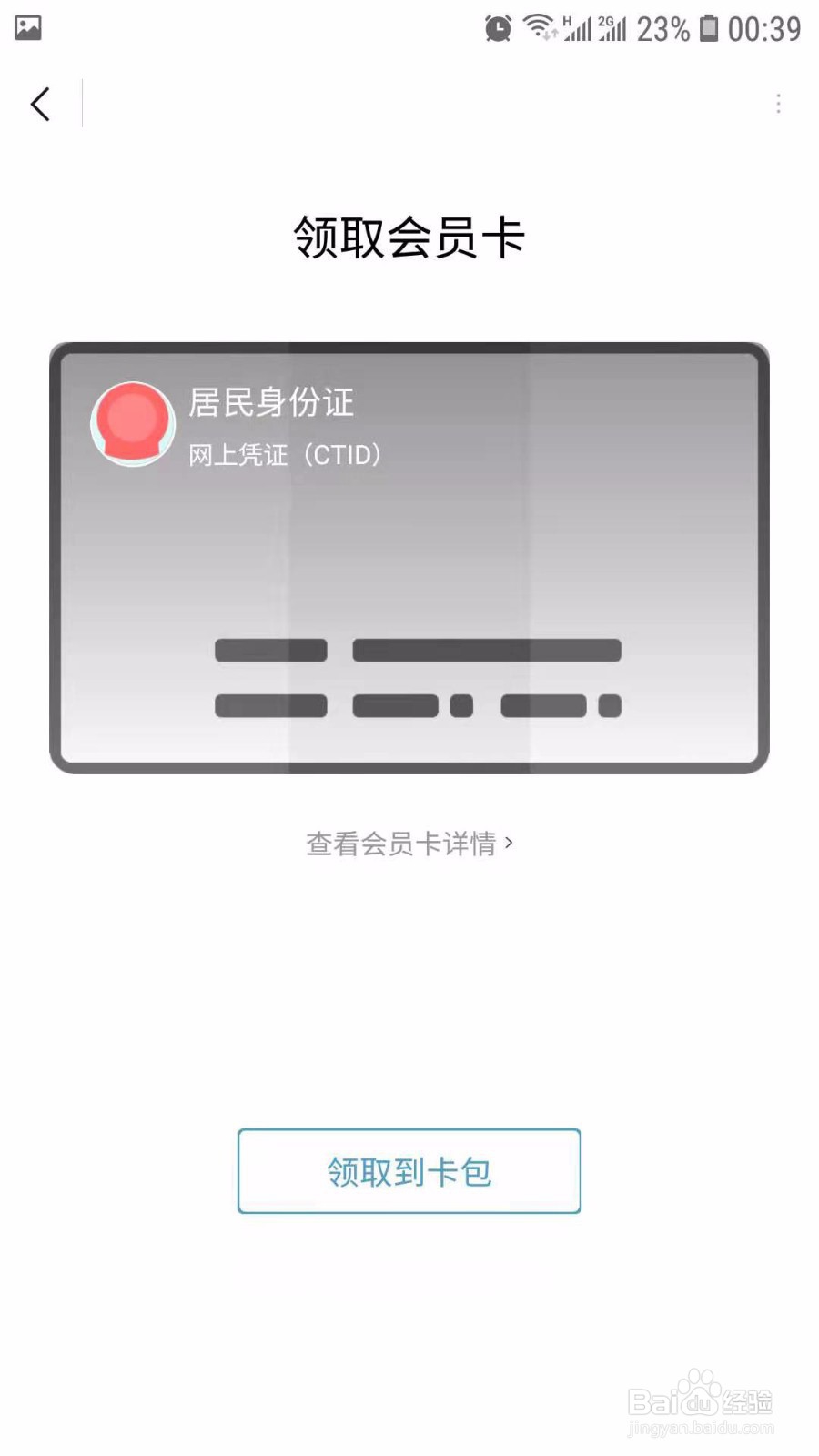Viewport: 819px width, 1456px height.
Task: Select the 居民身份证 member card
Action: click(x=408, y=557)
